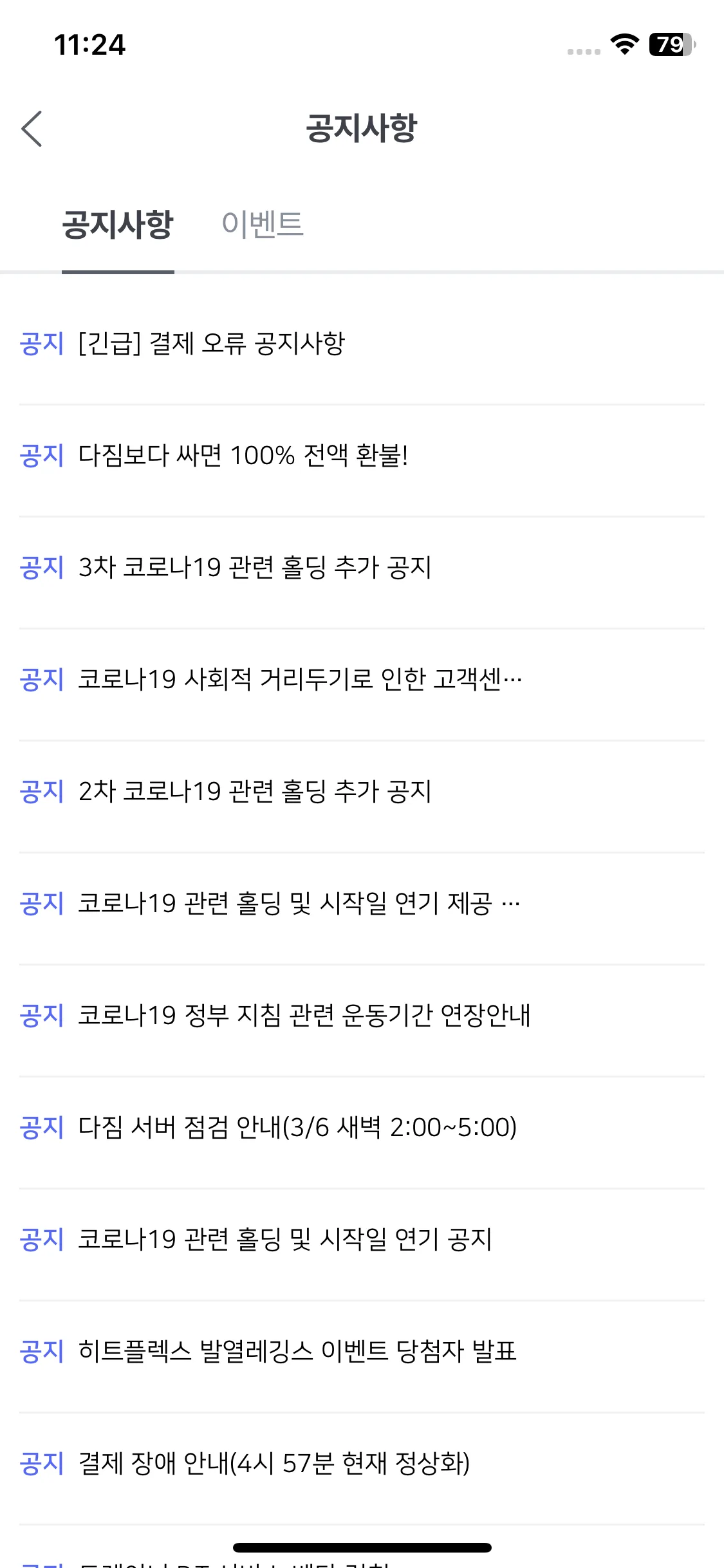View the 다짐 서버 점검 안내 notice
Viewport: 724px width, 1568px height.
[x=297, y=1128]
